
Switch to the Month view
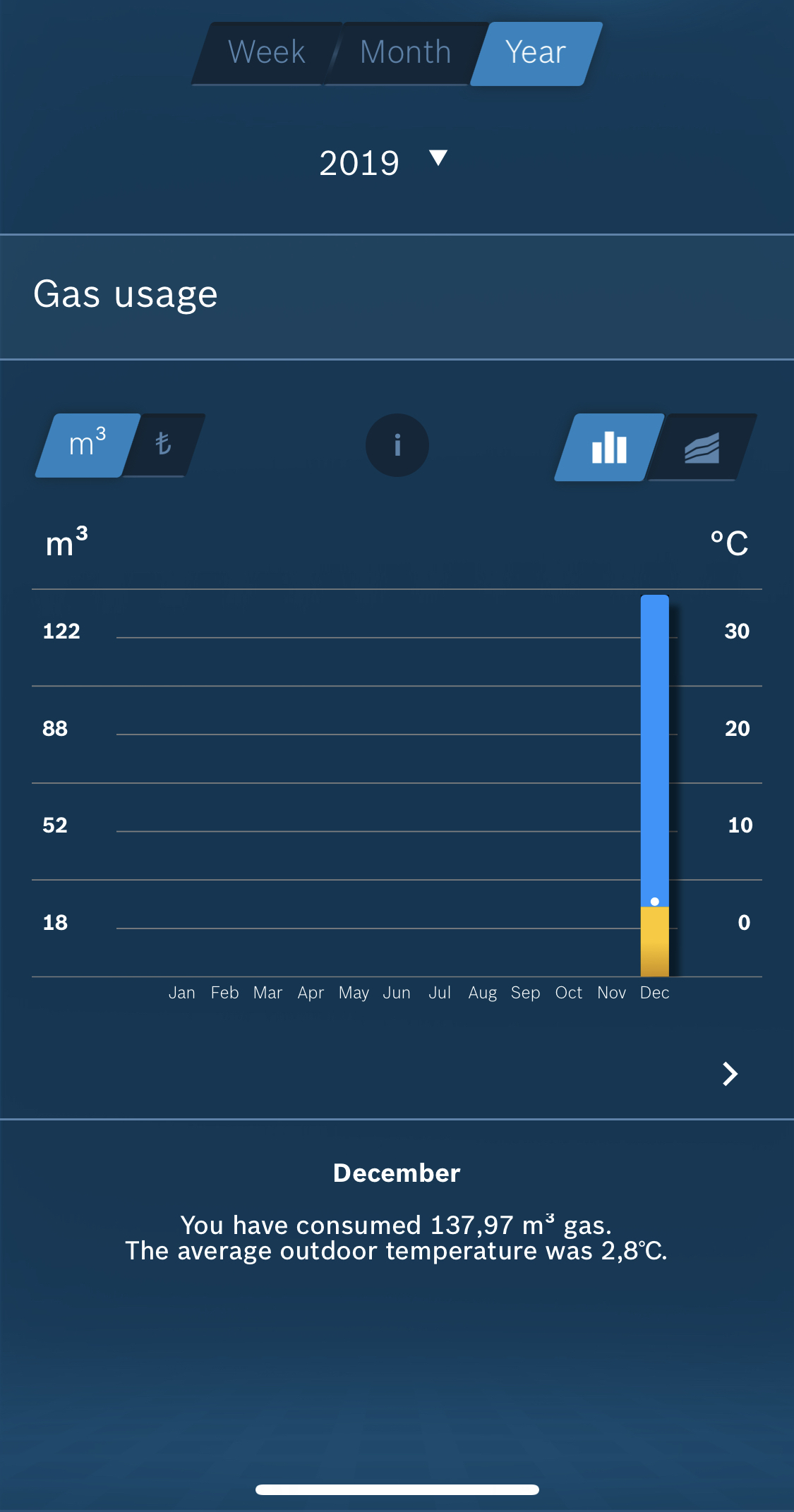[405, 53]
